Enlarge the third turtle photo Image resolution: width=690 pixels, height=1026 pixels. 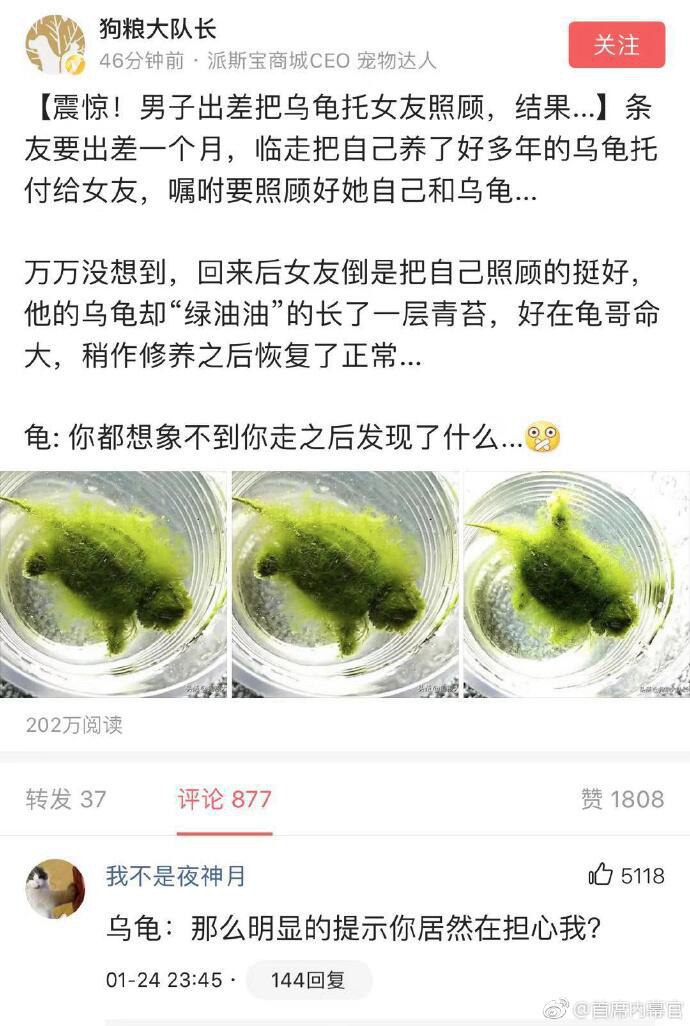click(x=576, y=585)
